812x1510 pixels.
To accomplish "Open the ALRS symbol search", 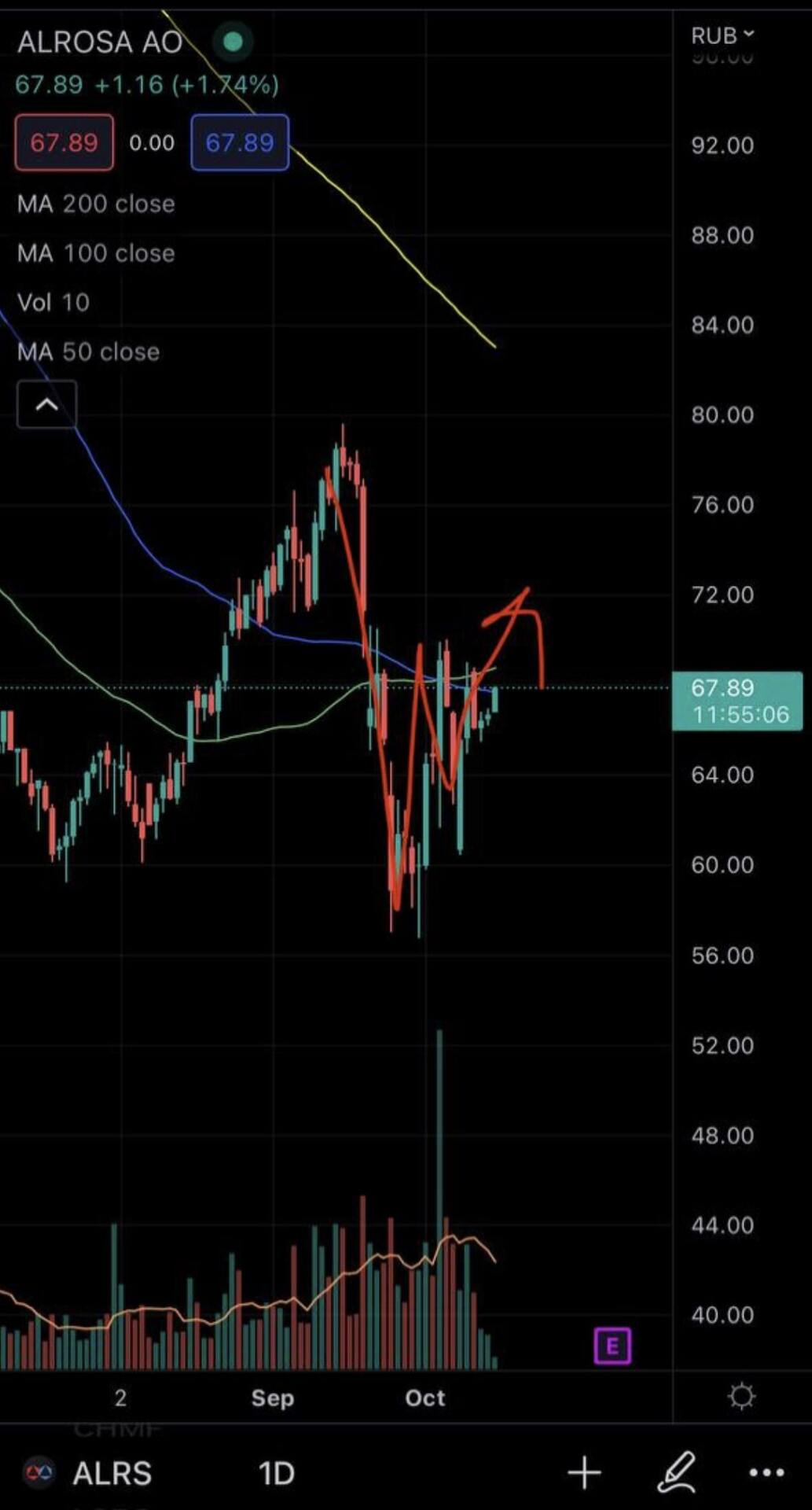I will click(88, 1472).
